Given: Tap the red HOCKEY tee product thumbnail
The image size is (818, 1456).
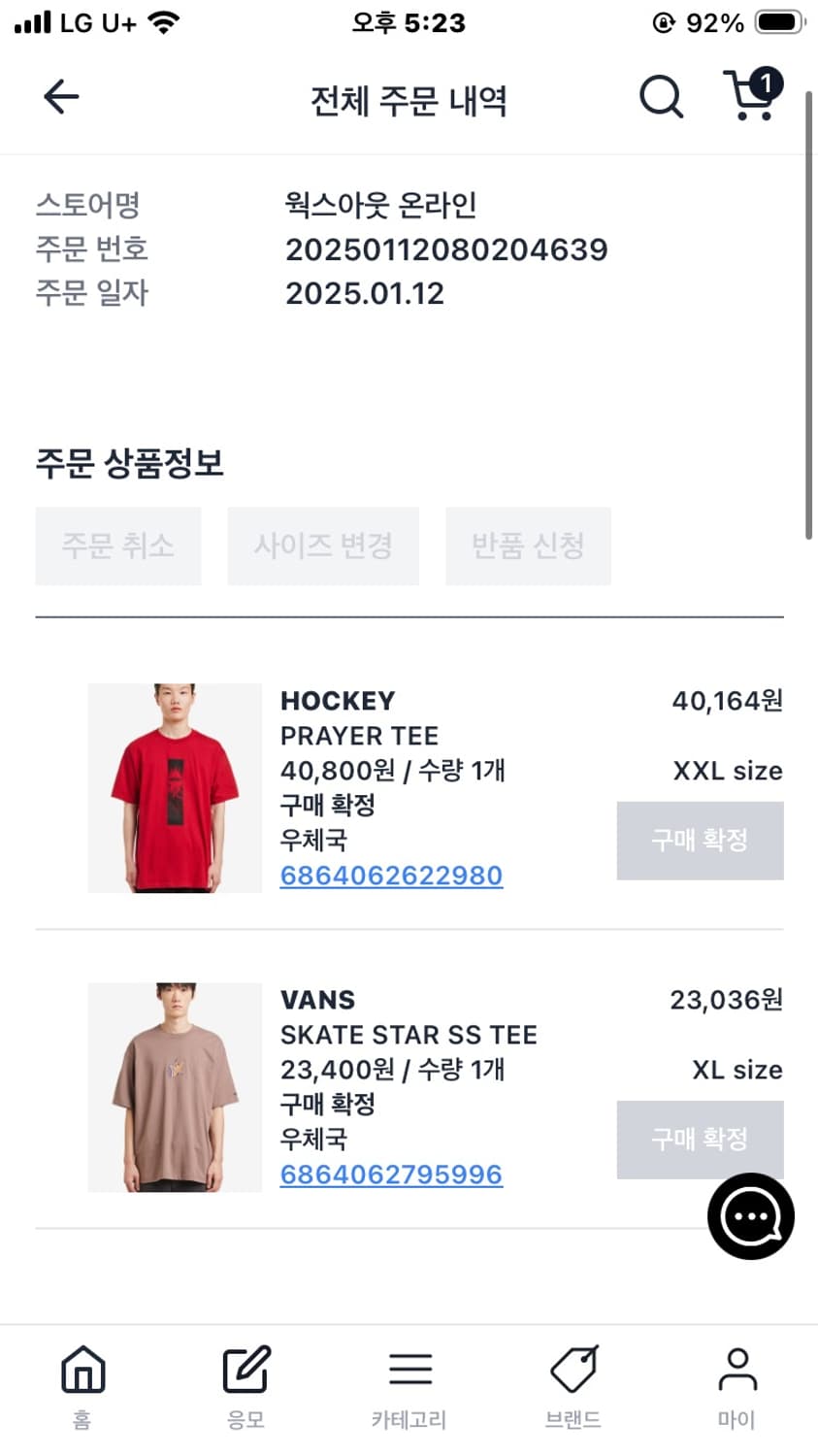Looking at the screenshot, I should pos(175,788).
